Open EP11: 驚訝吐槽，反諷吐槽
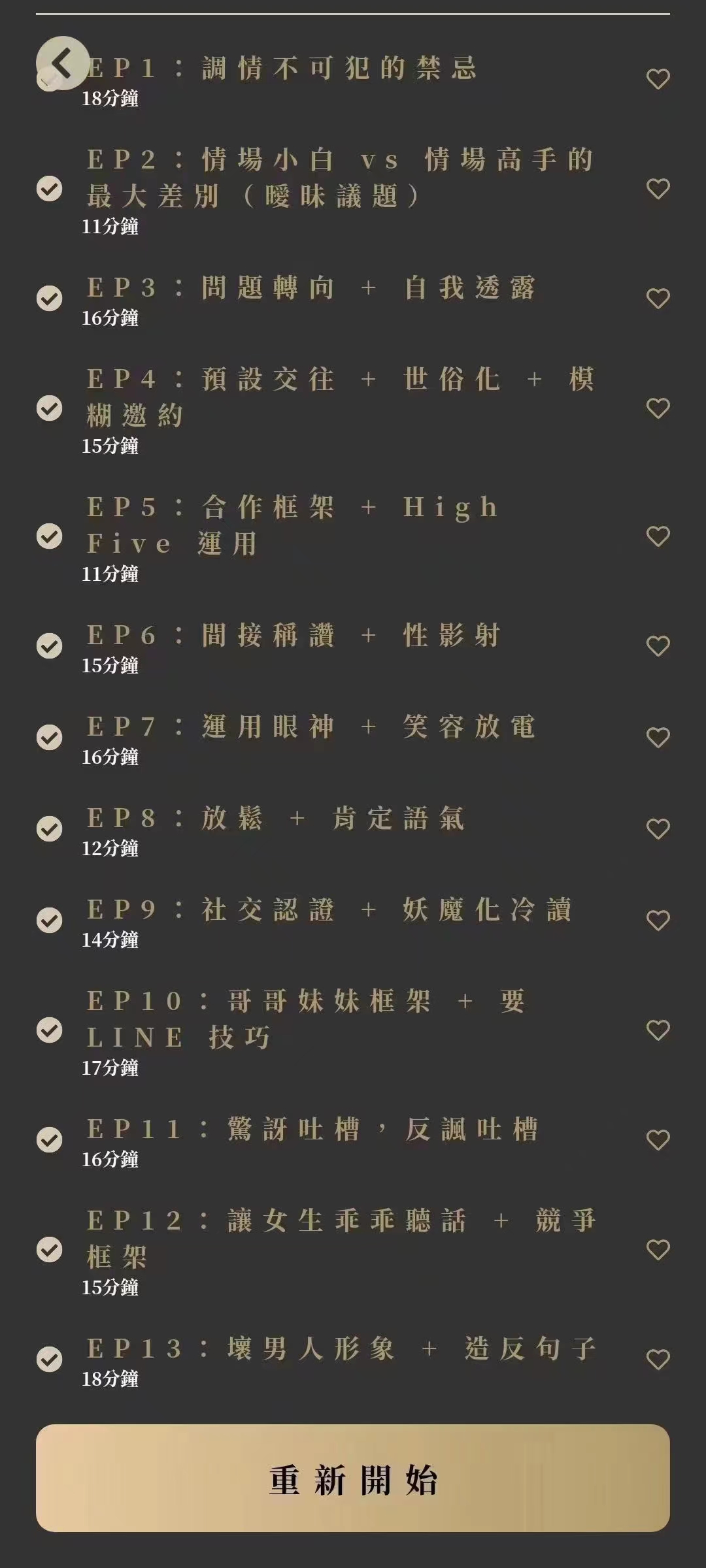Viewport: 706px width, 1568px height. point(312,1130)
